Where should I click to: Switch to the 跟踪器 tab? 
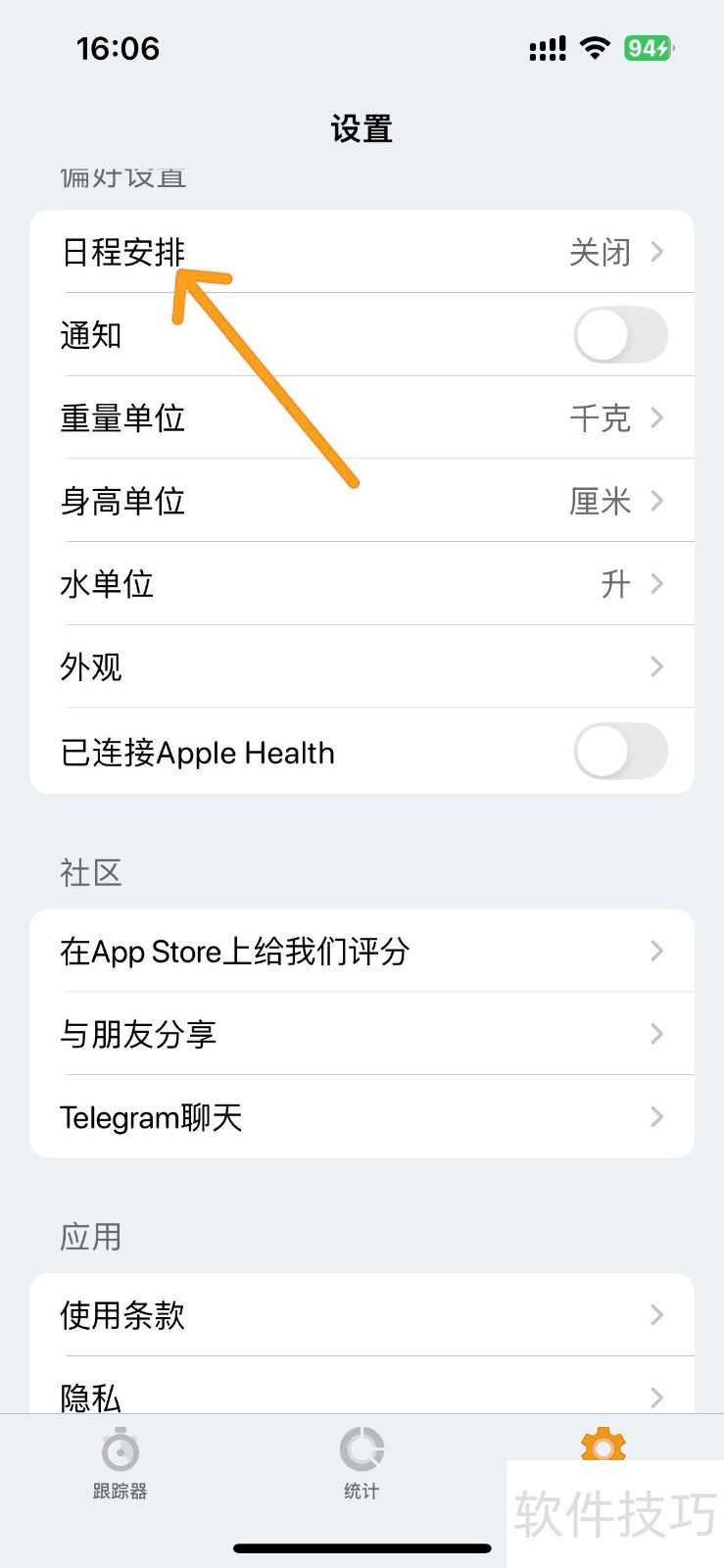[120, 1462]
